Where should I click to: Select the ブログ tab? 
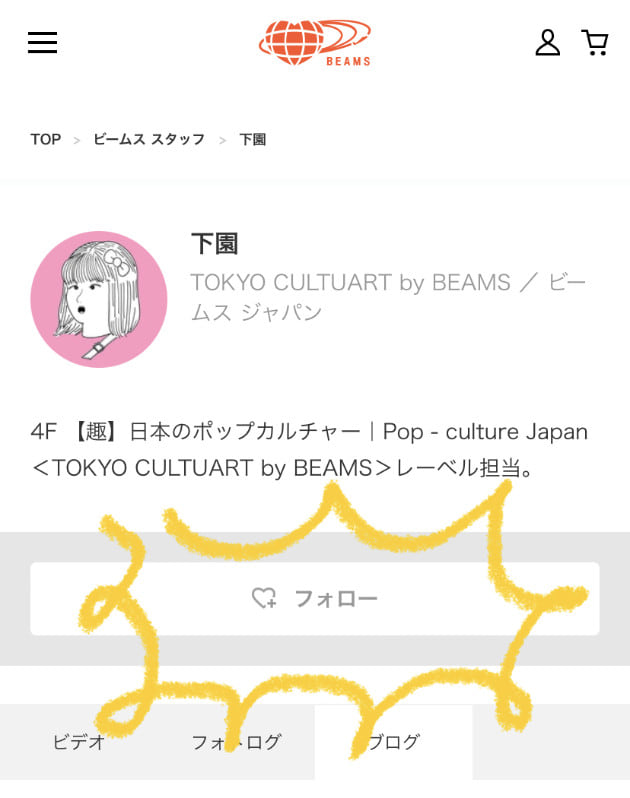tap(393, 742)
